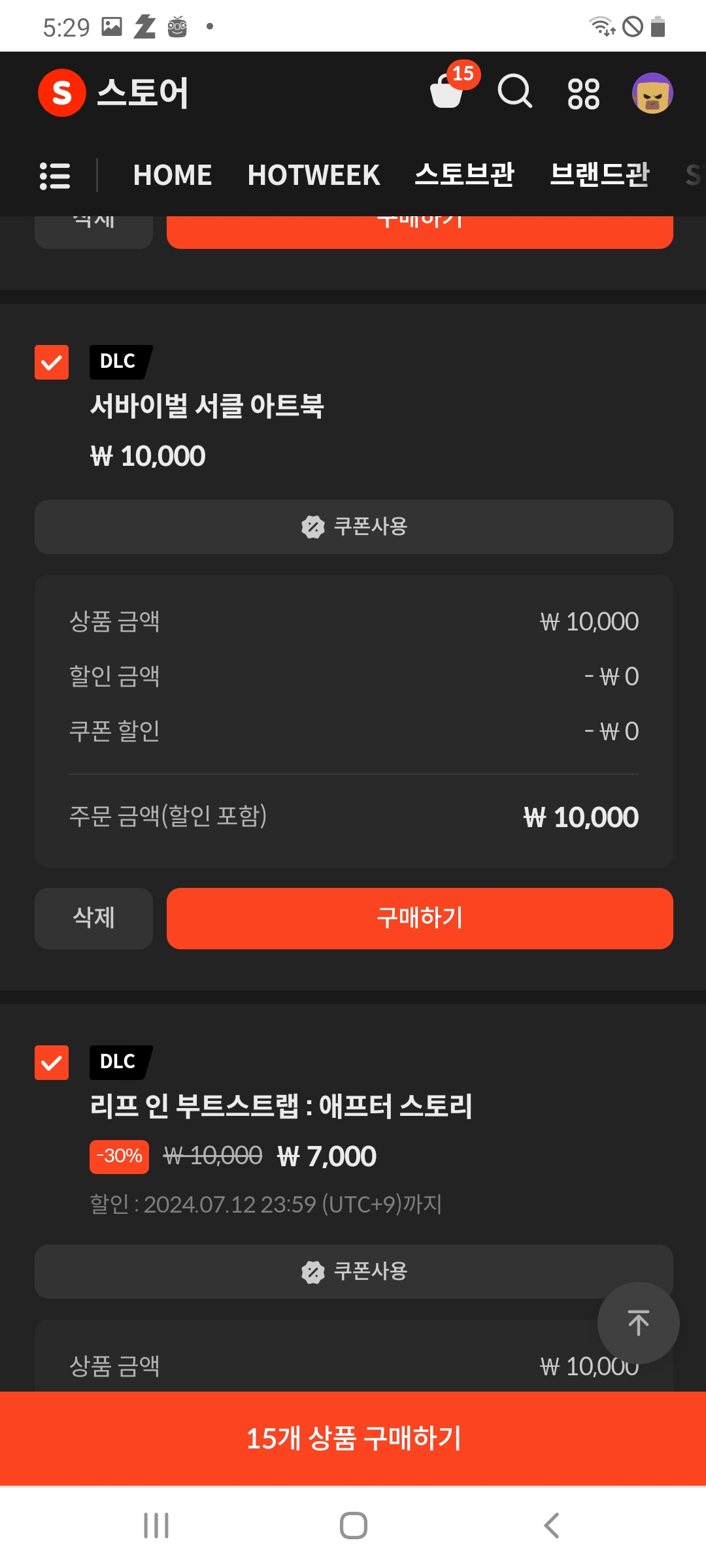Viewport: 706px width, 1568px height.
Task: Switch to the HOTWEEK tab
Action: (x=314, y=175)
